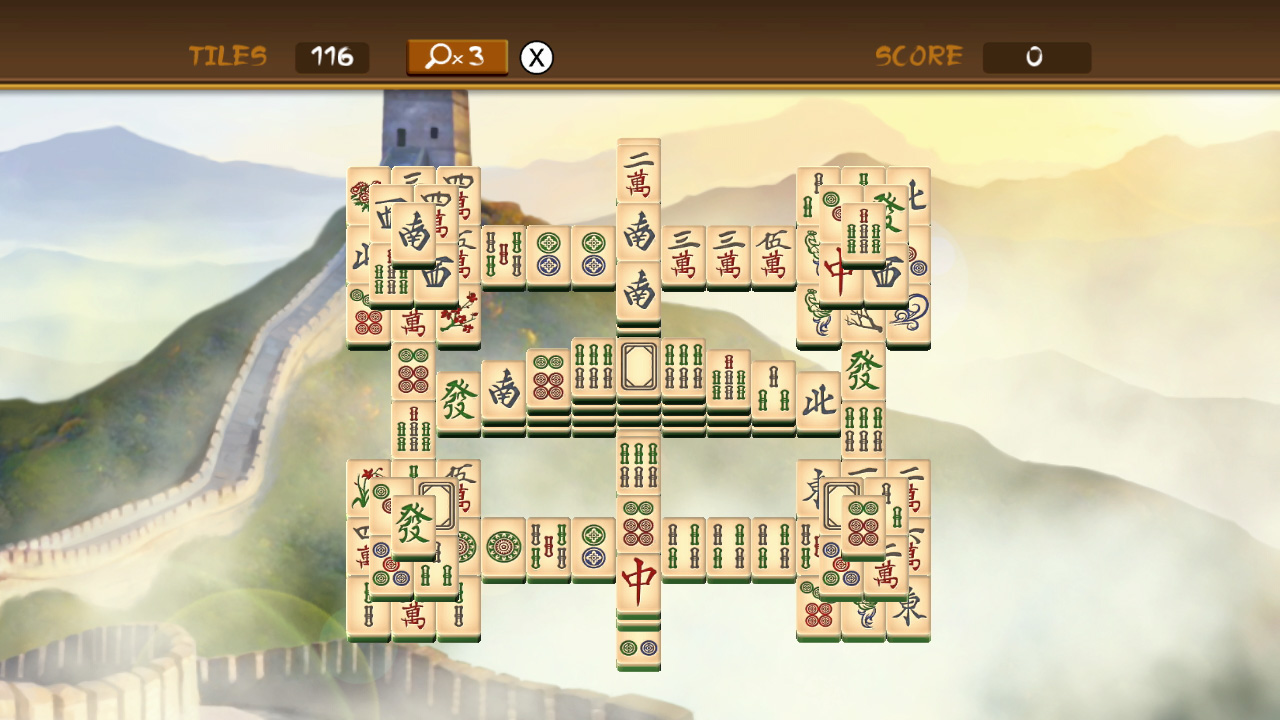Tap the white dragon frame tile in board center
Viewport: 1280px width, 720px height.
[x=638, y=368]
